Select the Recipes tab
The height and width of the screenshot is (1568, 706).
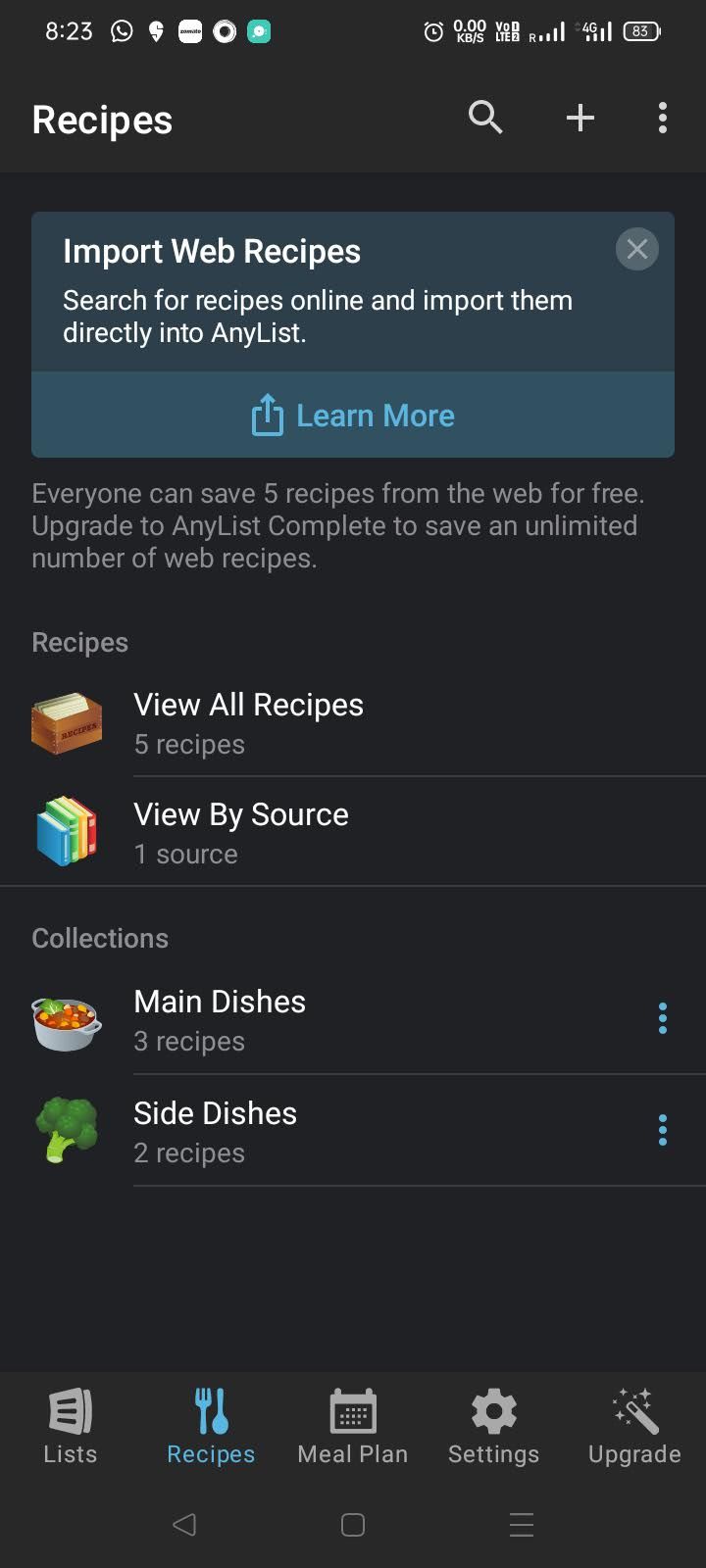[x=211, y=1427]
